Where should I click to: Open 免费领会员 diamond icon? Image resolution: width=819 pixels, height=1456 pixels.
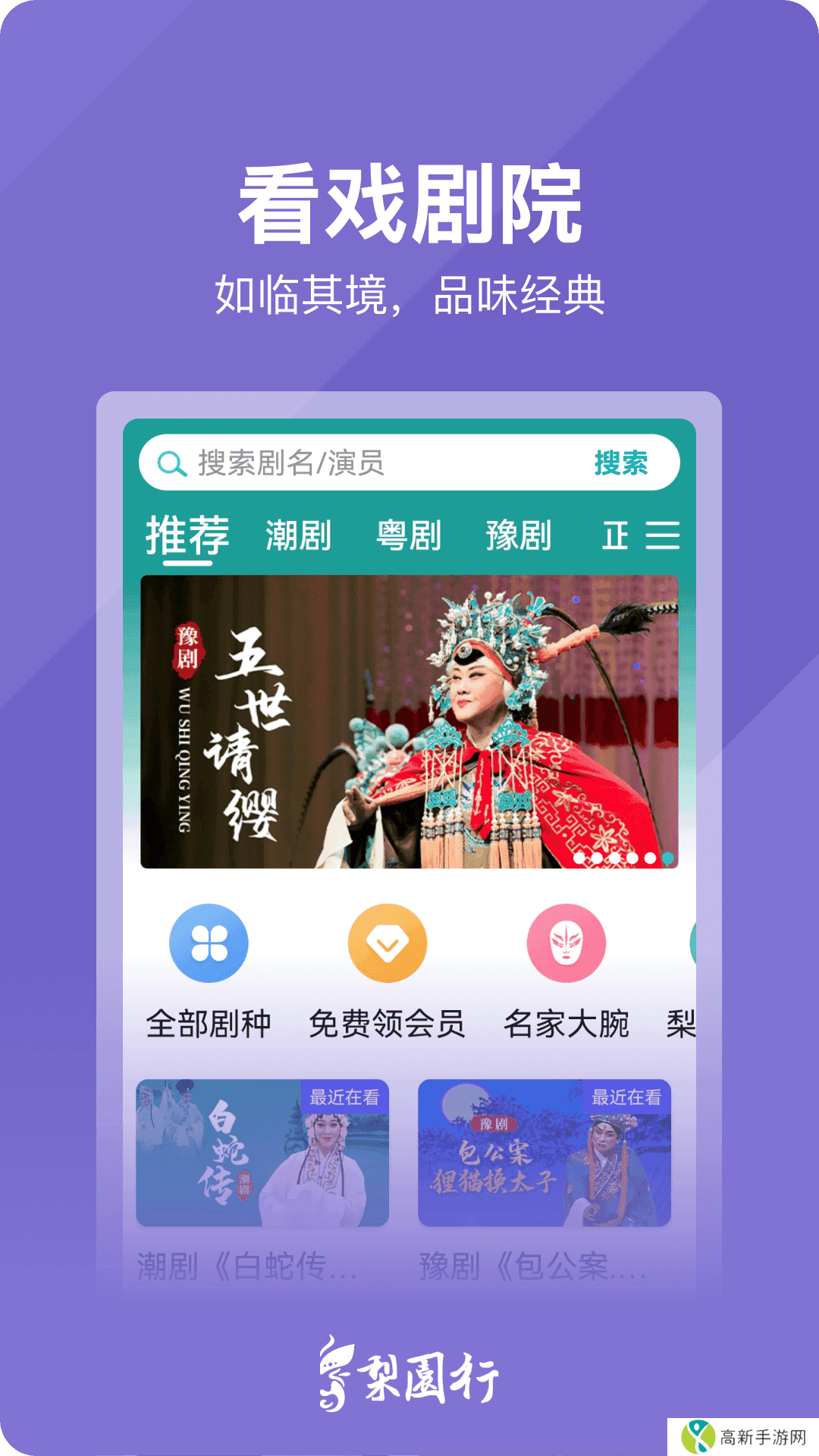pos(386,943)
